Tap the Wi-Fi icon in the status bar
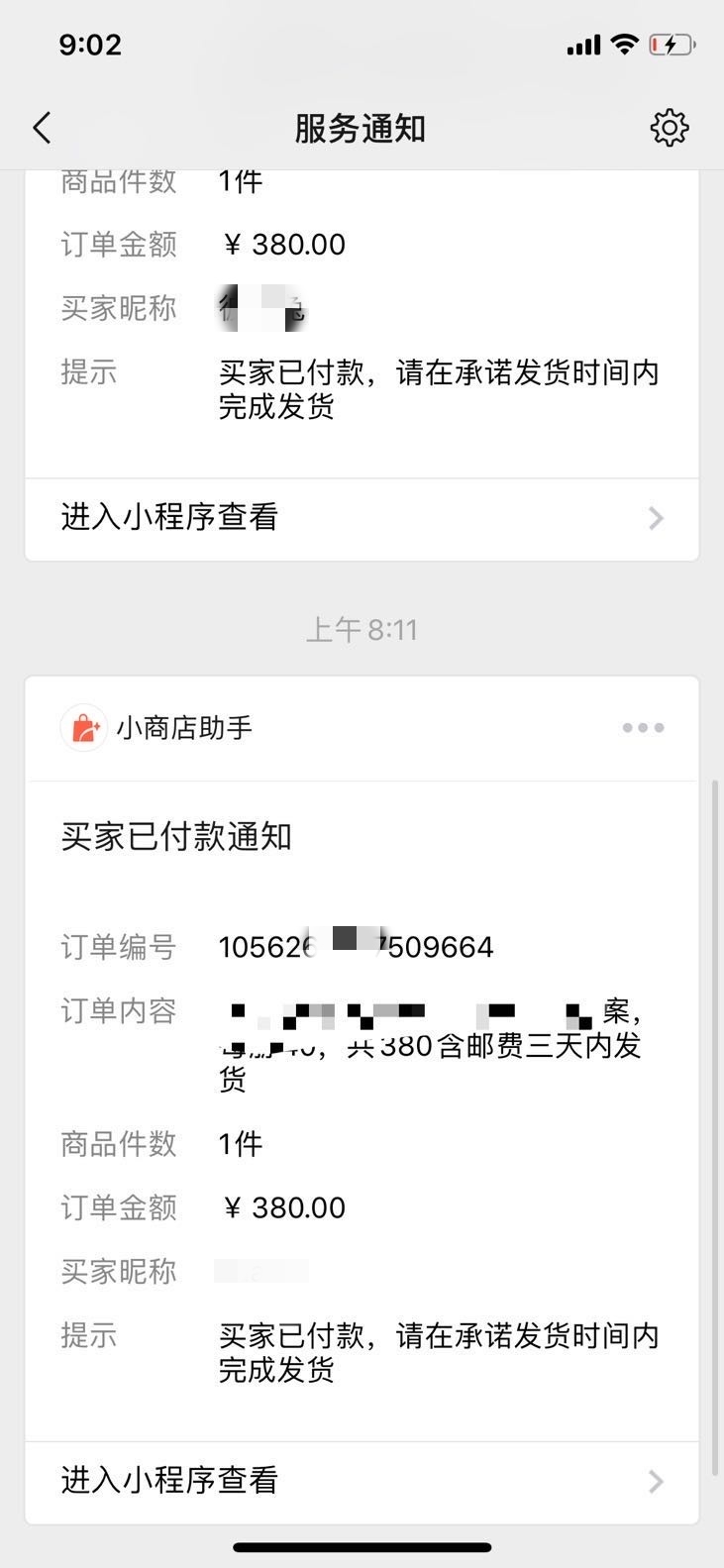 (x=626, y=45)
